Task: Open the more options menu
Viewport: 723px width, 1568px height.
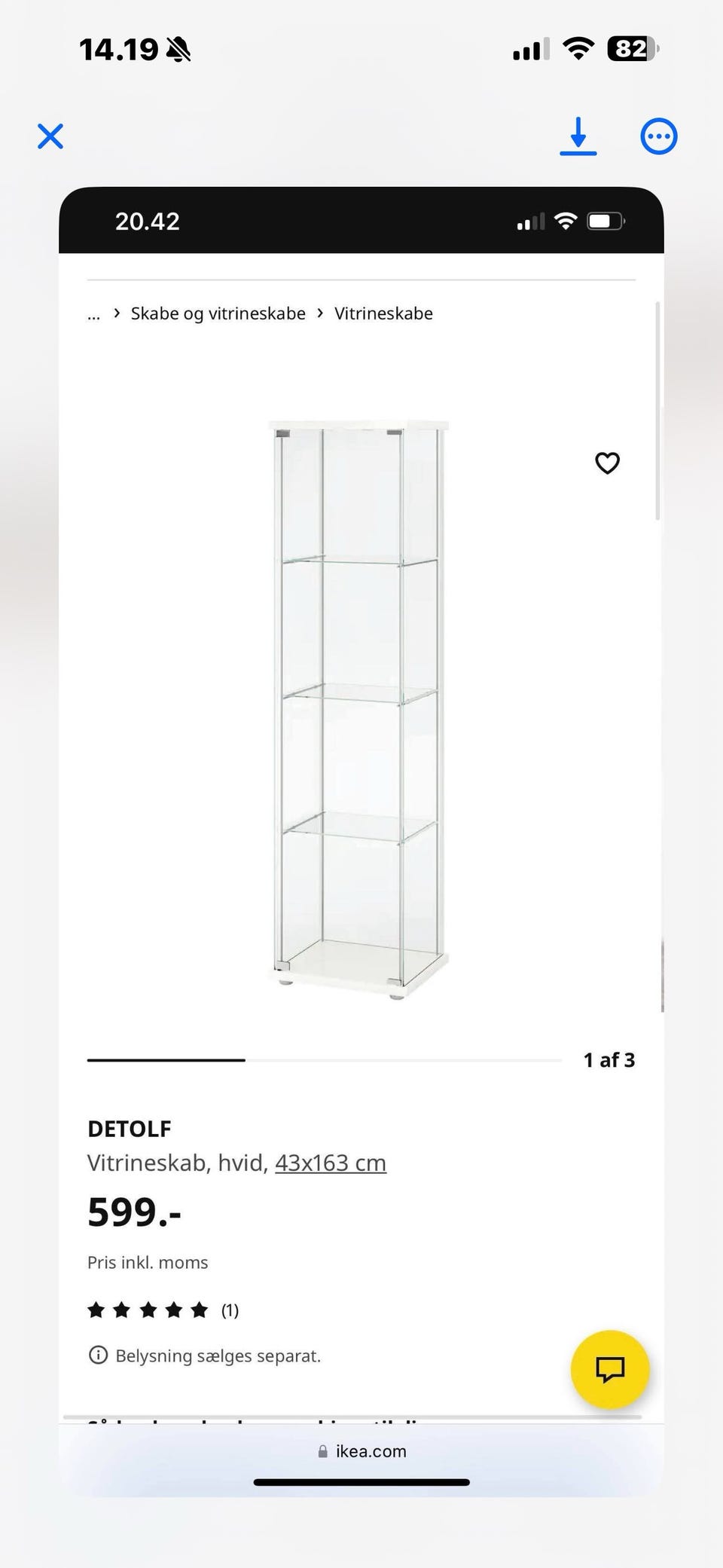Action: point(659,136)
